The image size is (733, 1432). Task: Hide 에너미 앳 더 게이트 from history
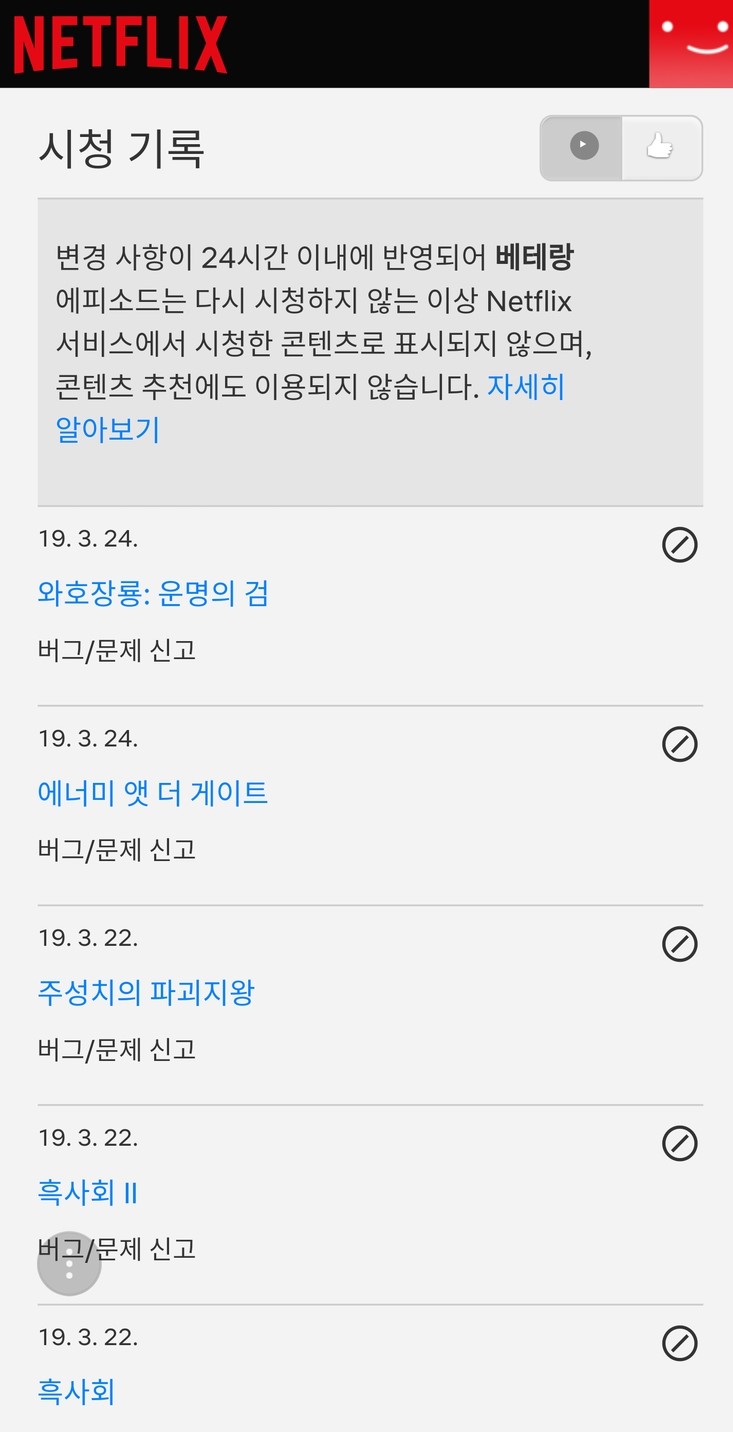point(680,744)
